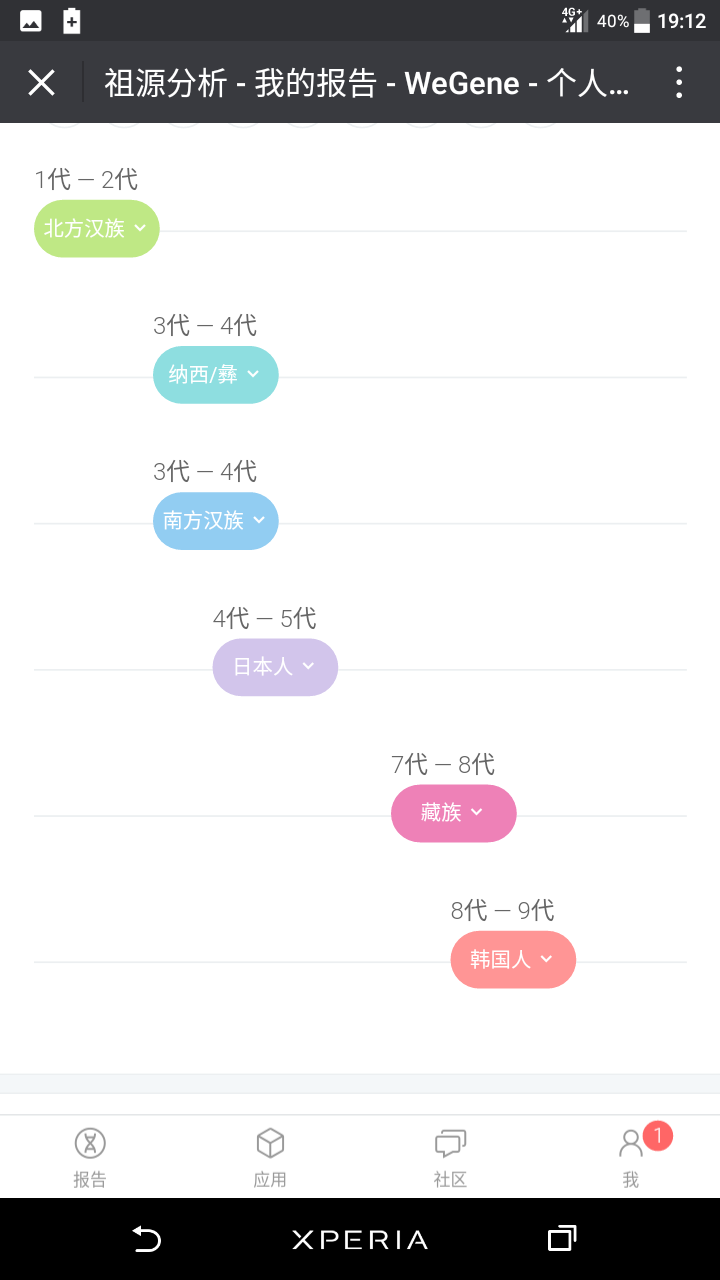The height and width of the screenshot is (1280, 720).
Task: Open the 我 profile tab
Action: point(630,1157)
